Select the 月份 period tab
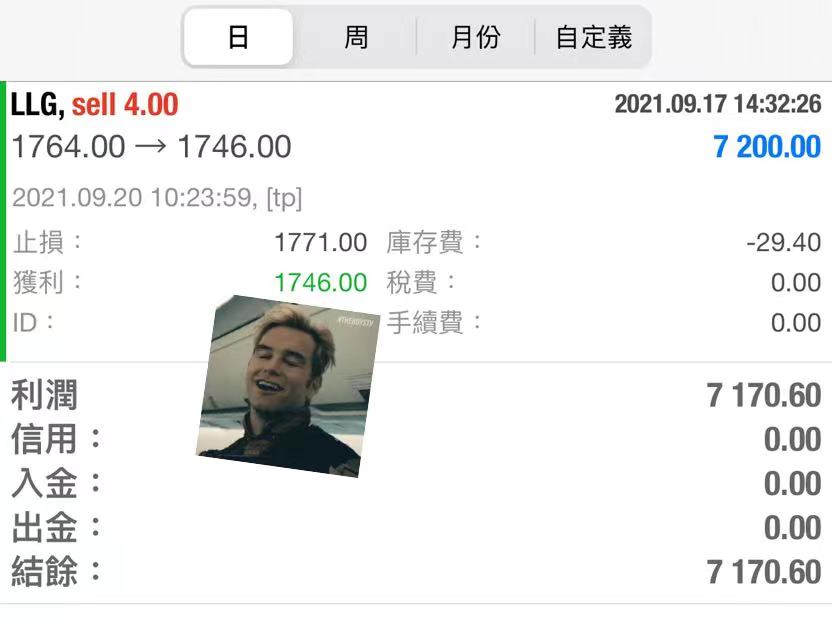 475,38
